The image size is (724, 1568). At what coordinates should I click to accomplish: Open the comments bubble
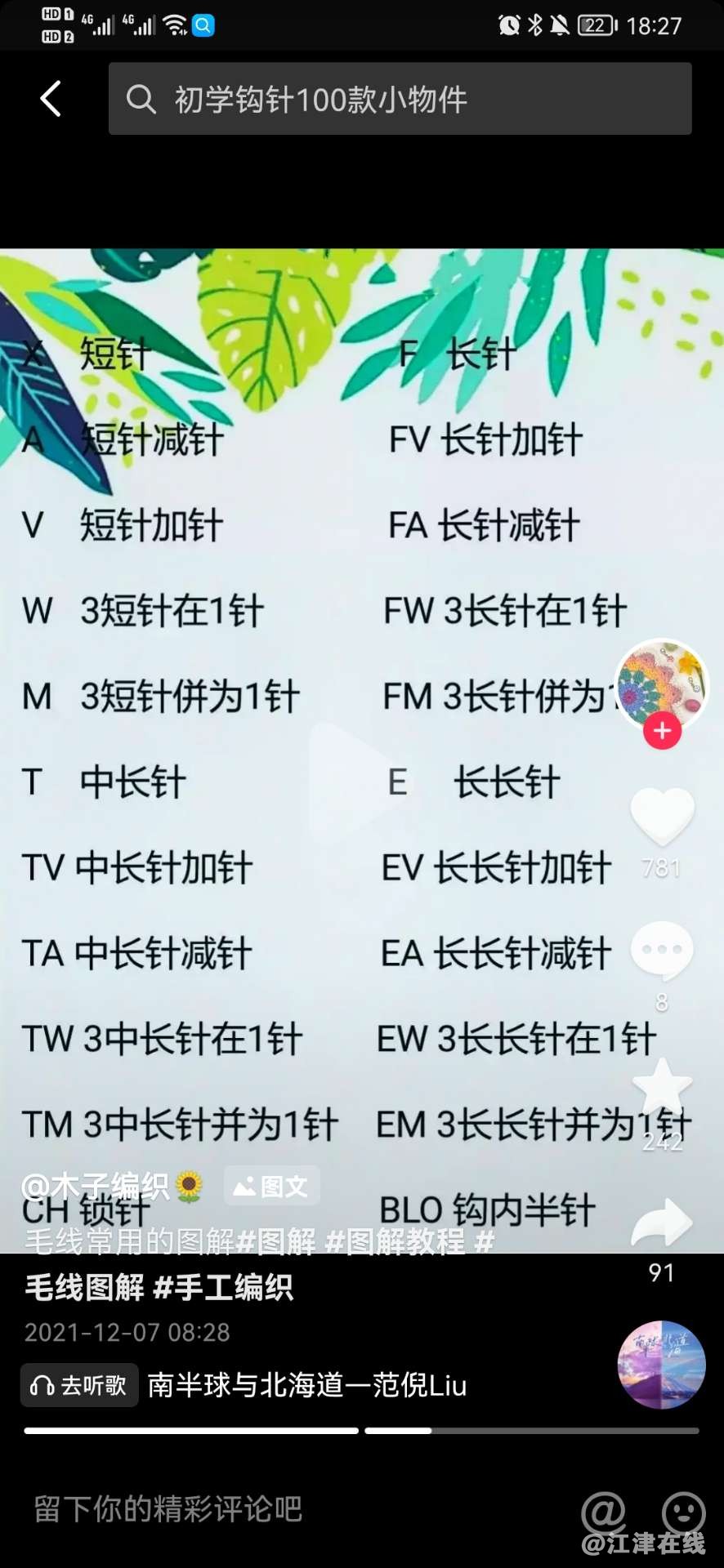coord(662,951)
